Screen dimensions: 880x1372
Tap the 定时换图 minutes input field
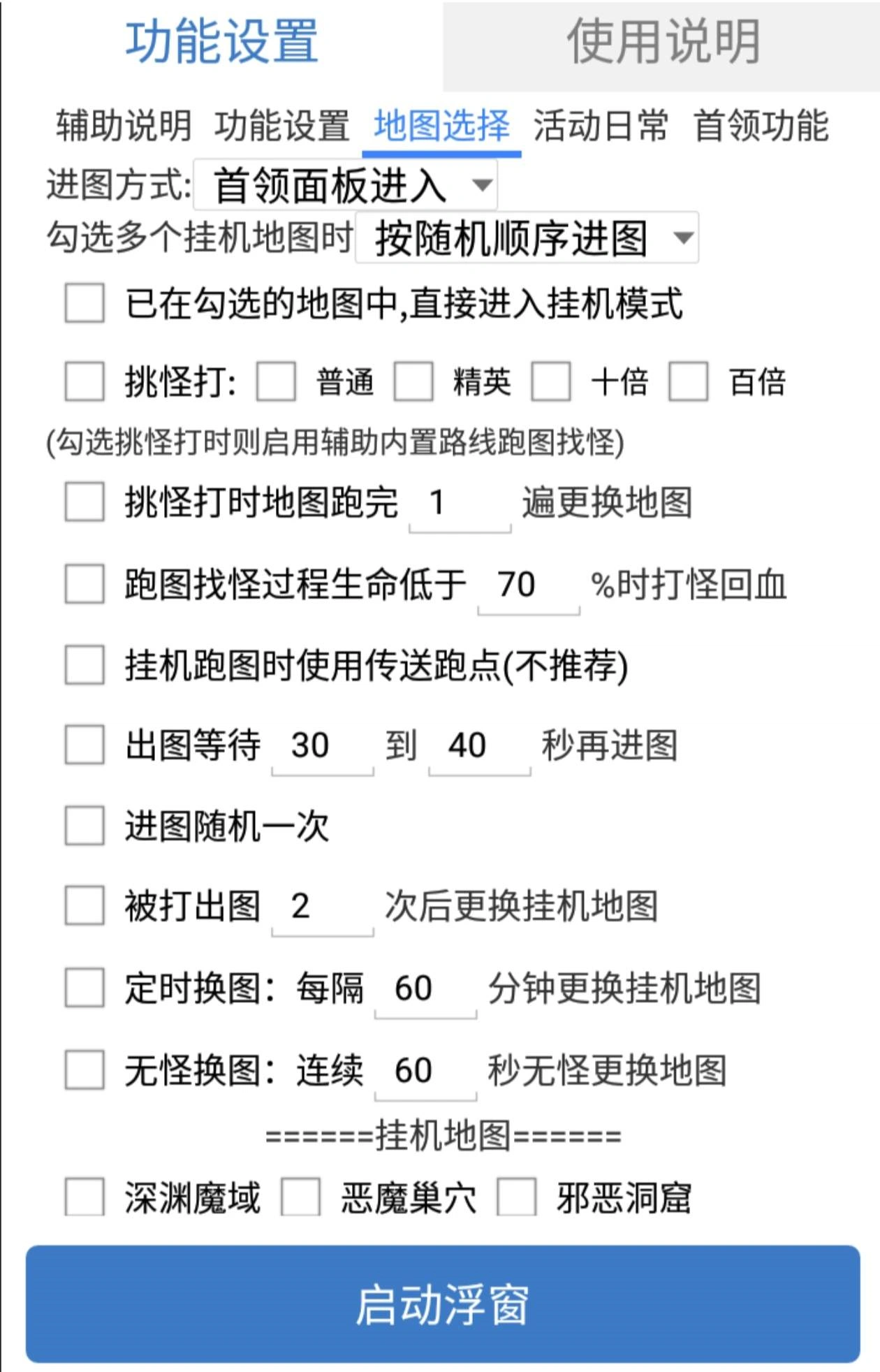(x=425, y=989)
